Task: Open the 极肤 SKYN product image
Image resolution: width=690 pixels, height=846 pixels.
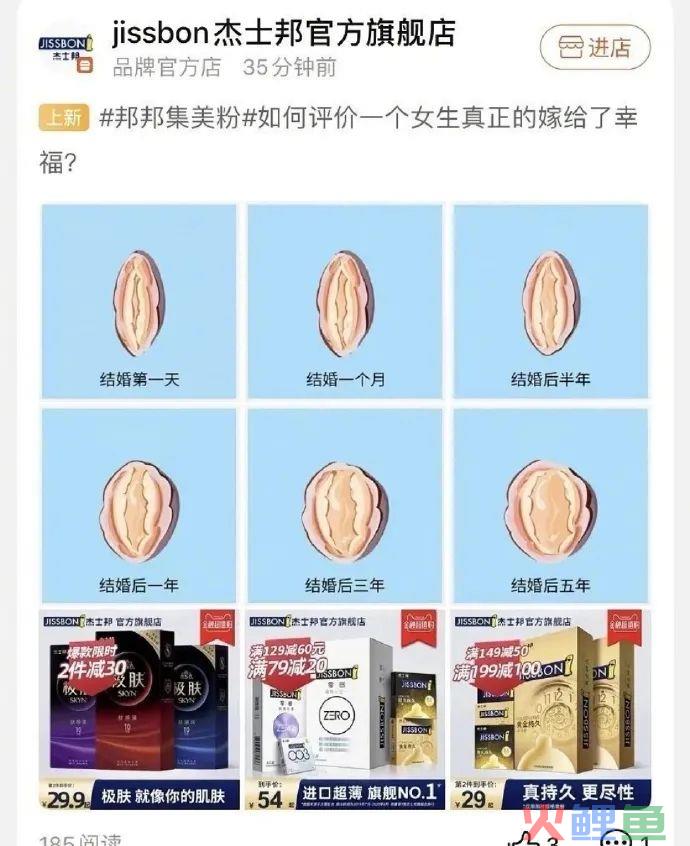Action: click(139, 709)
